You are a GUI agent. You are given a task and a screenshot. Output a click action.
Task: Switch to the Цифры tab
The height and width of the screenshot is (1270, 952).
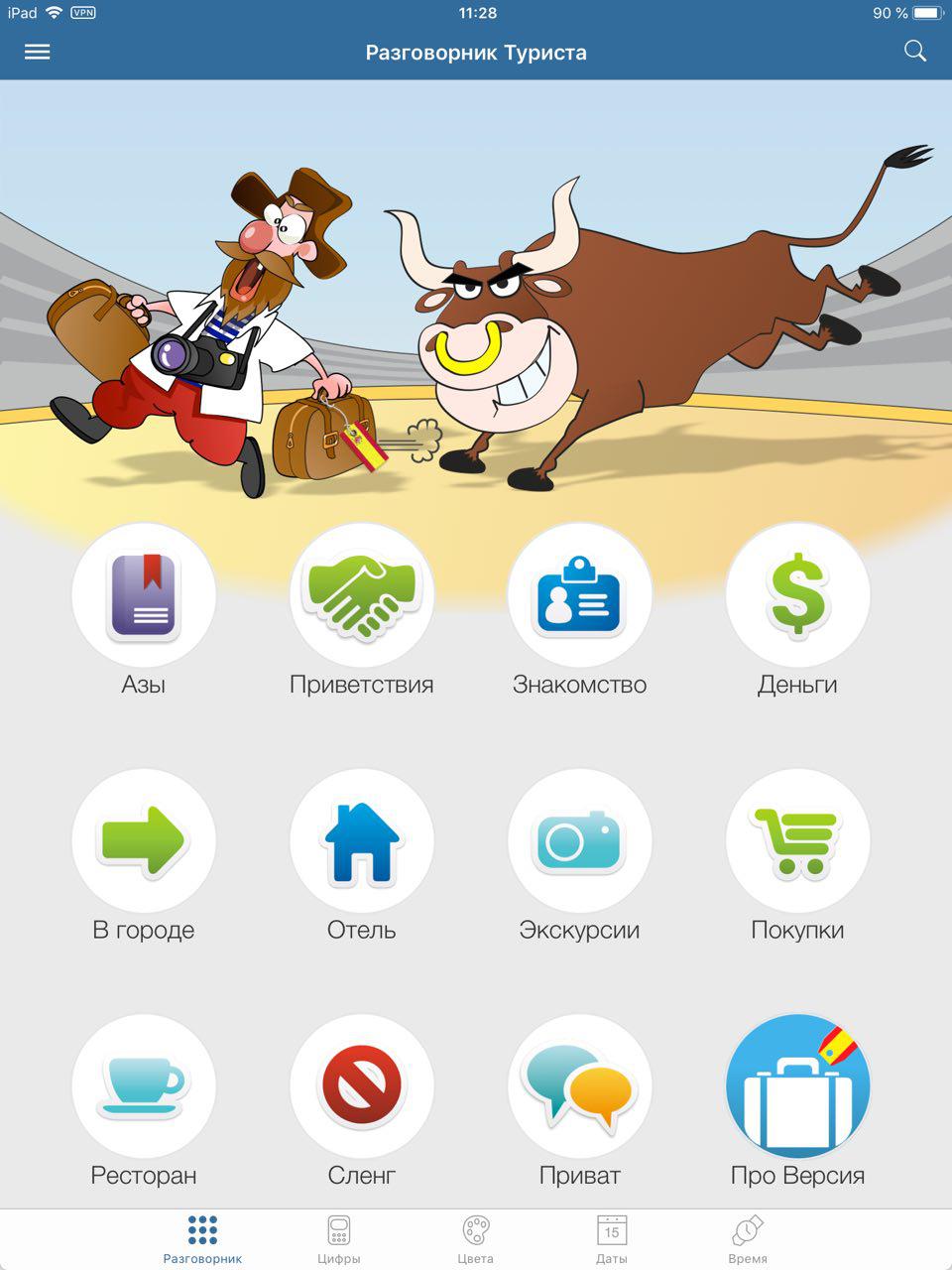[339, 1239]
